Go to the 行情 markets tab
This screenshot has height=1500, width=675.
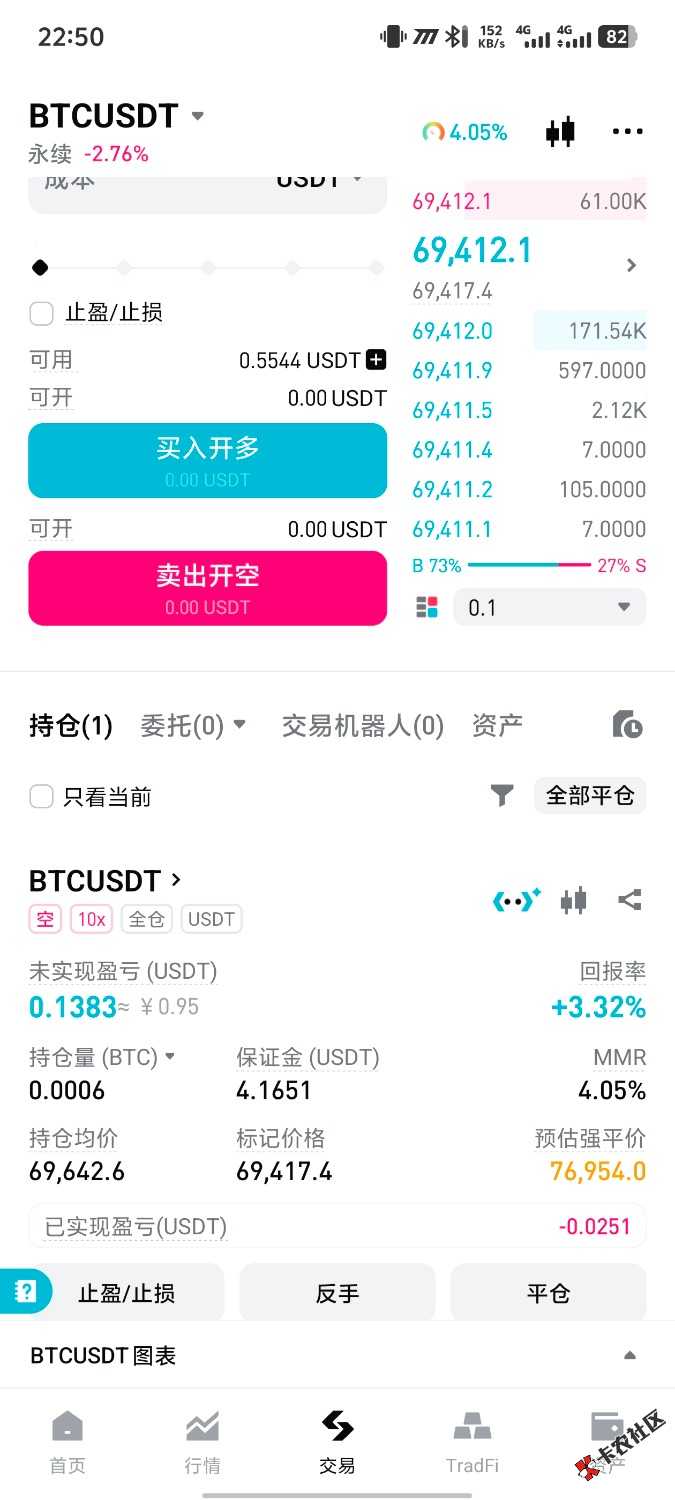(203, 1444)
